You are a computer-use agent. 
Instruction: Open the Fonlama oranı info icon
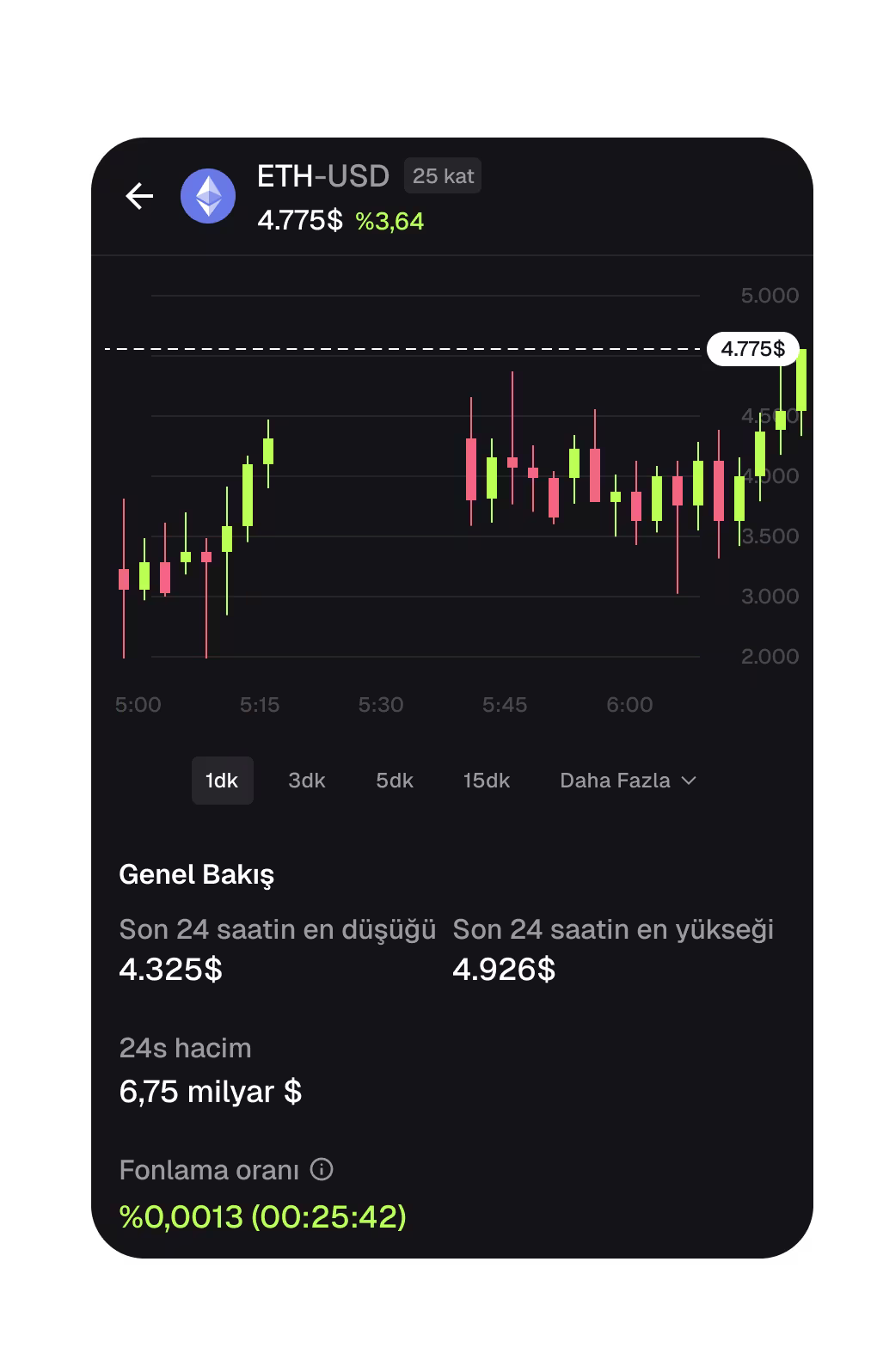(x=322, y=1169)
